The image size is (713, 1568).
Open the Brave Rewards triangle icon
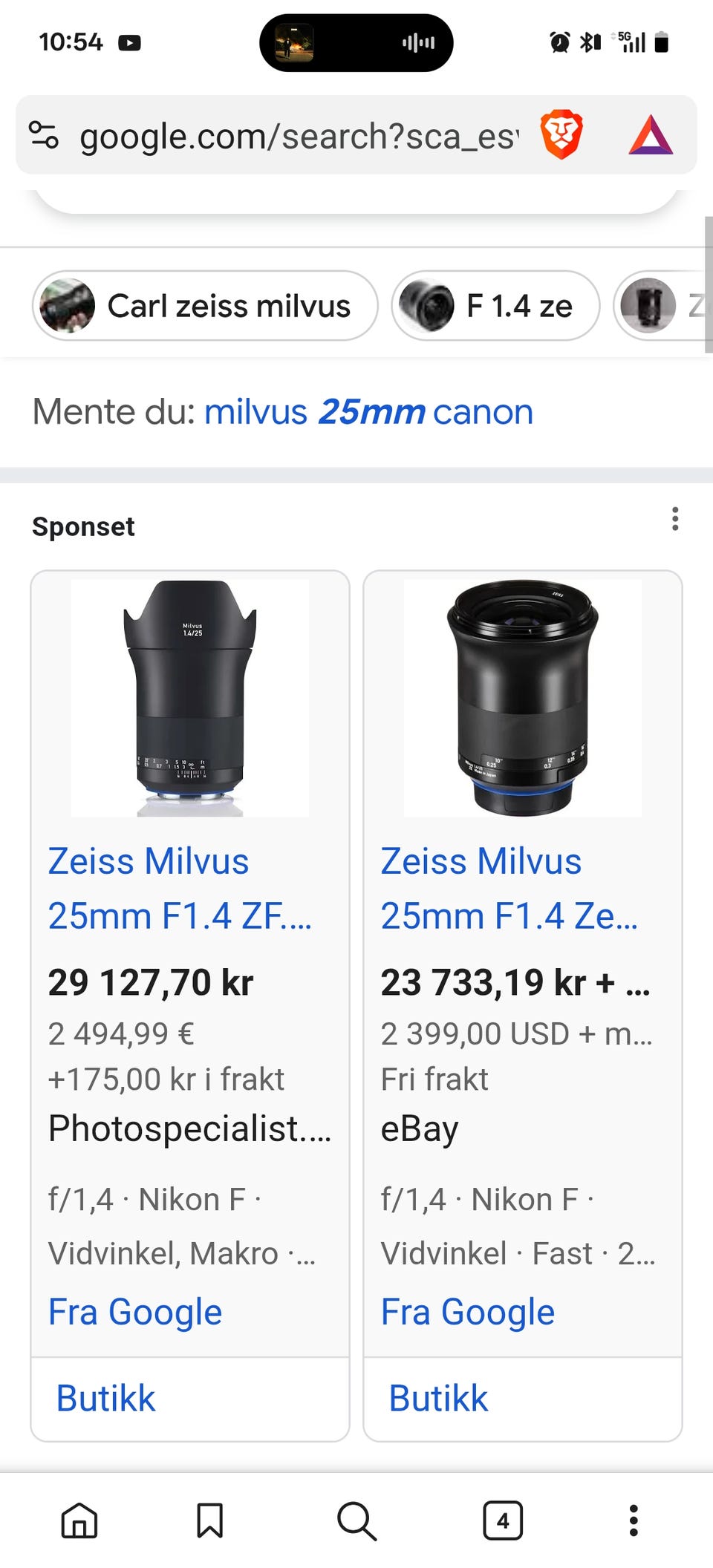651,135
